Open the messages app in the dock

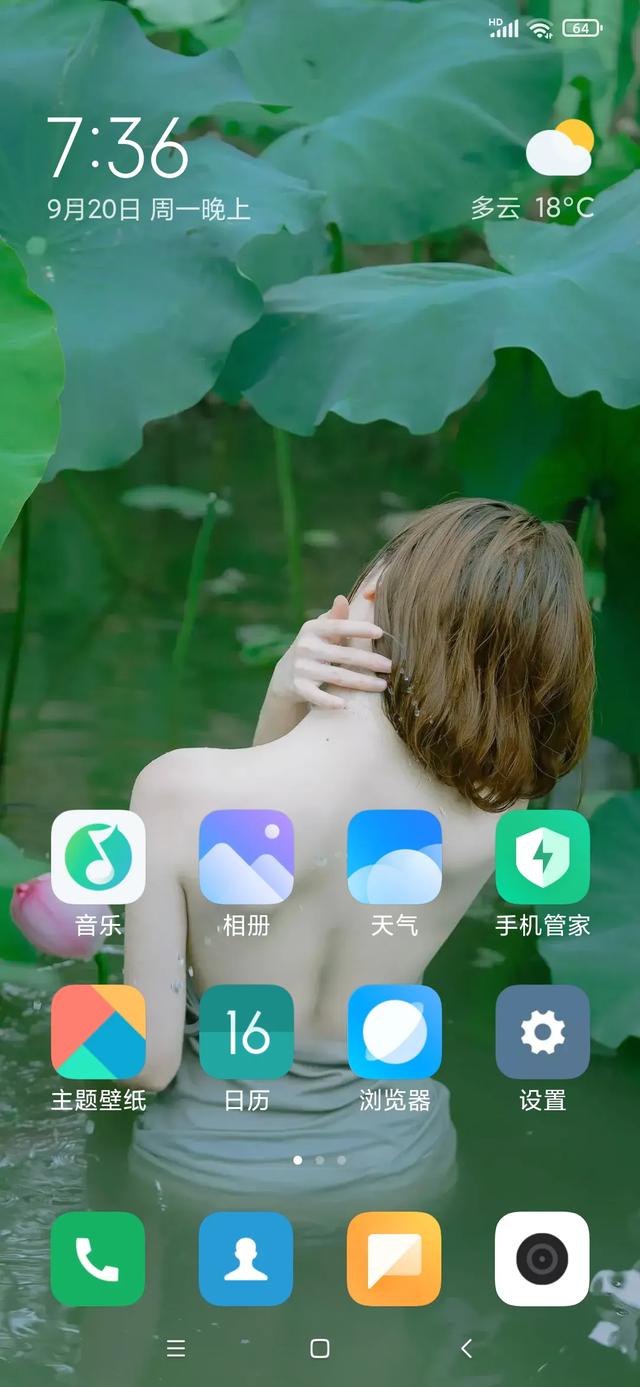pyautogui.click(x=394, y=1258)
